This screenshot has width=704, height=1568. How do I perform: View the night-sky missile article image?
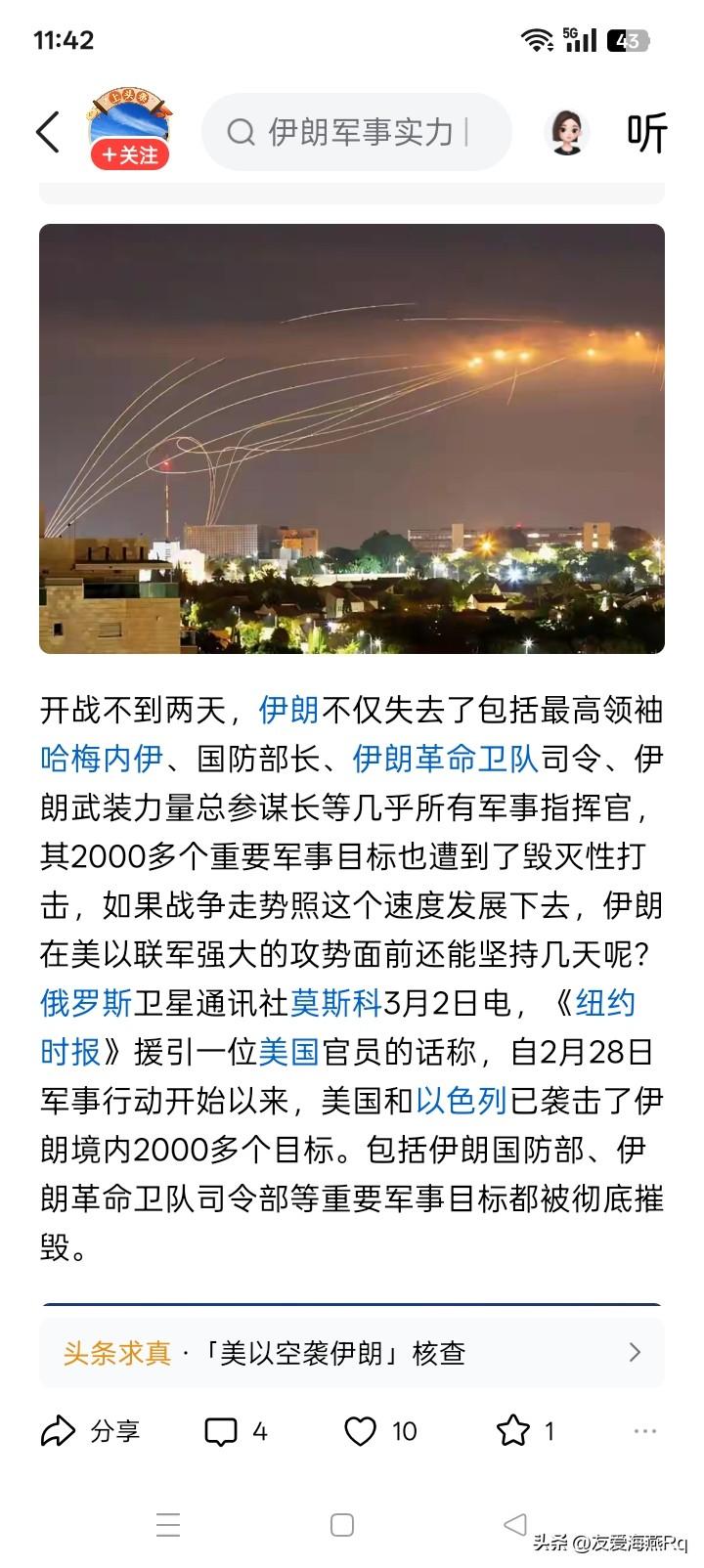tap(352, 436)
